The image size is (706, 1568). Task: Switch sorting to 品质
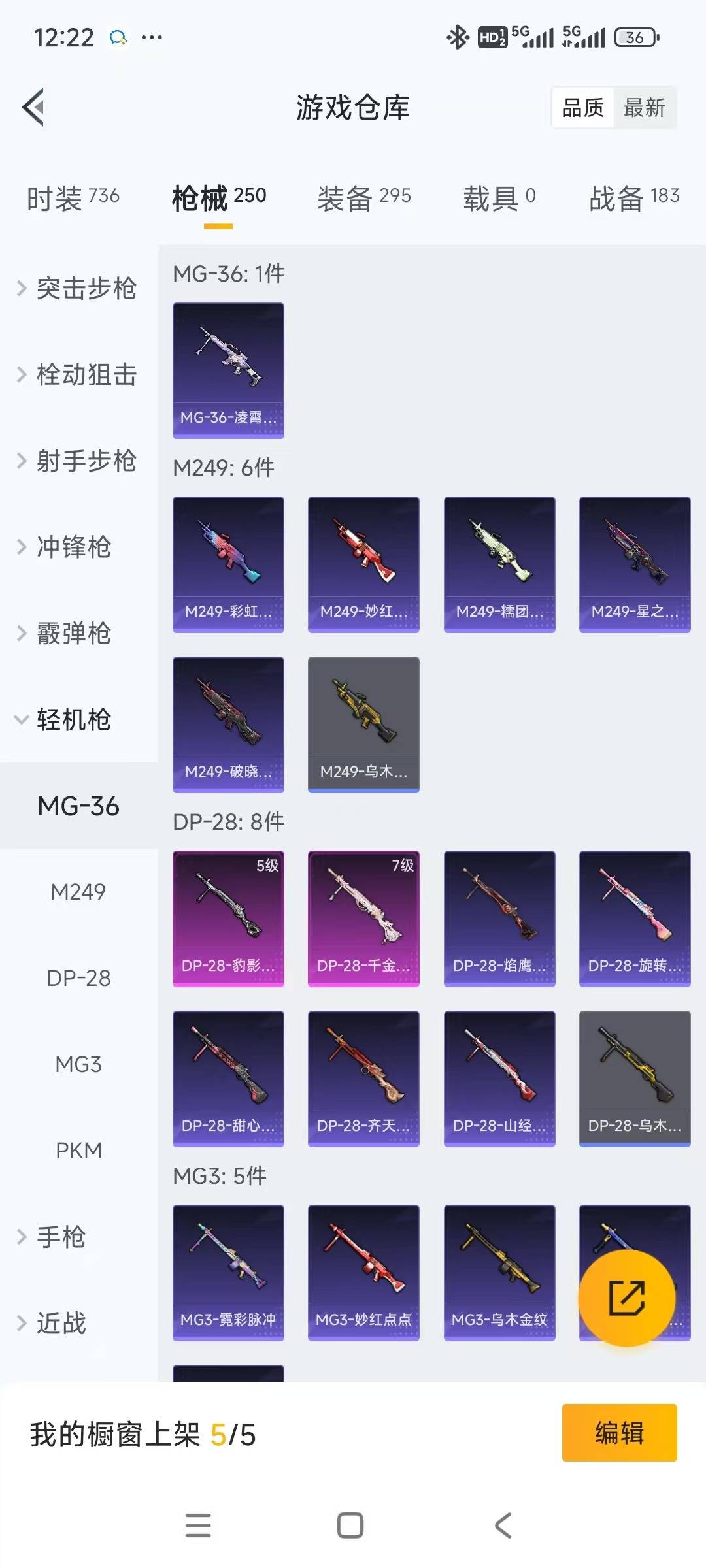pos(584,108)
